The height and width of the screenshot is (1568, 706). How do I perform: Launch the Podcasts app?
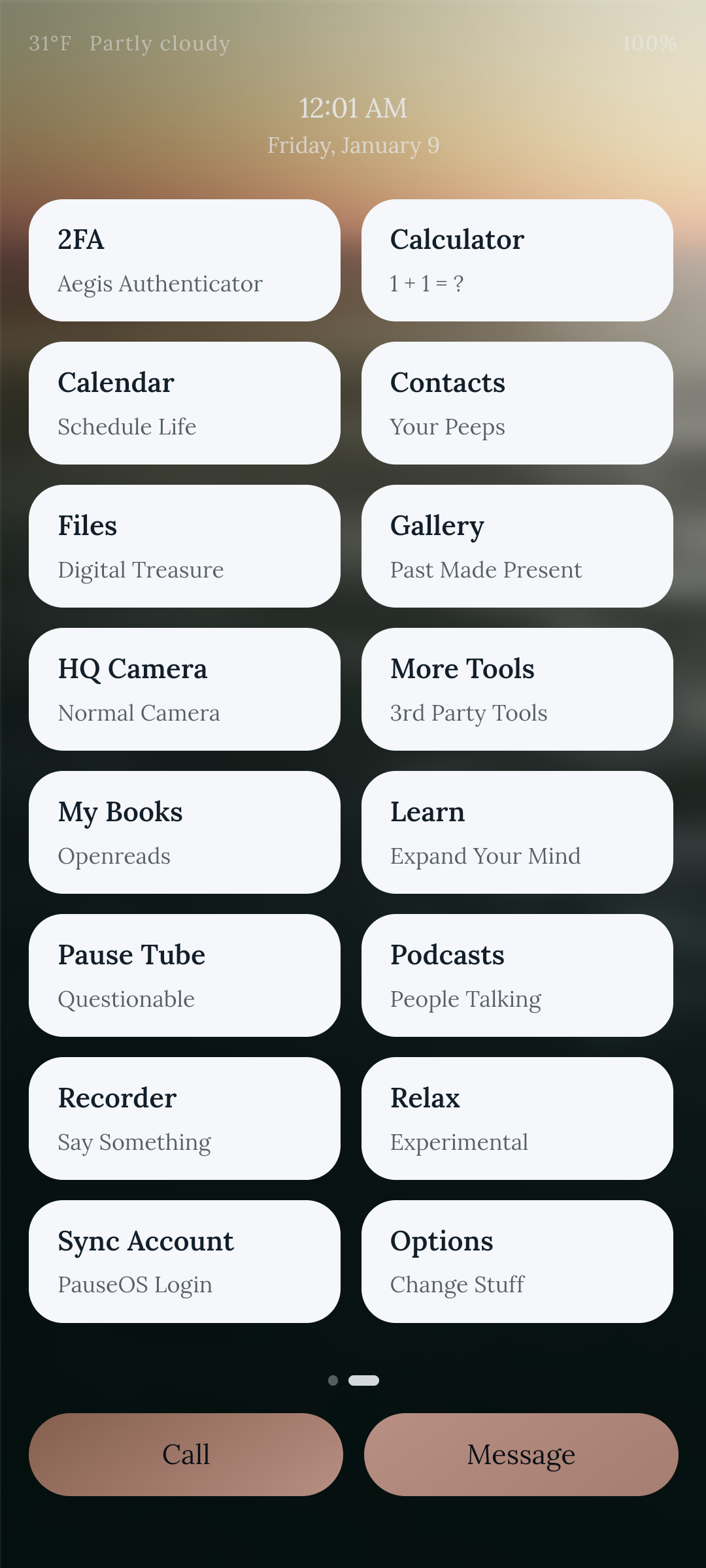coord(516,975)
